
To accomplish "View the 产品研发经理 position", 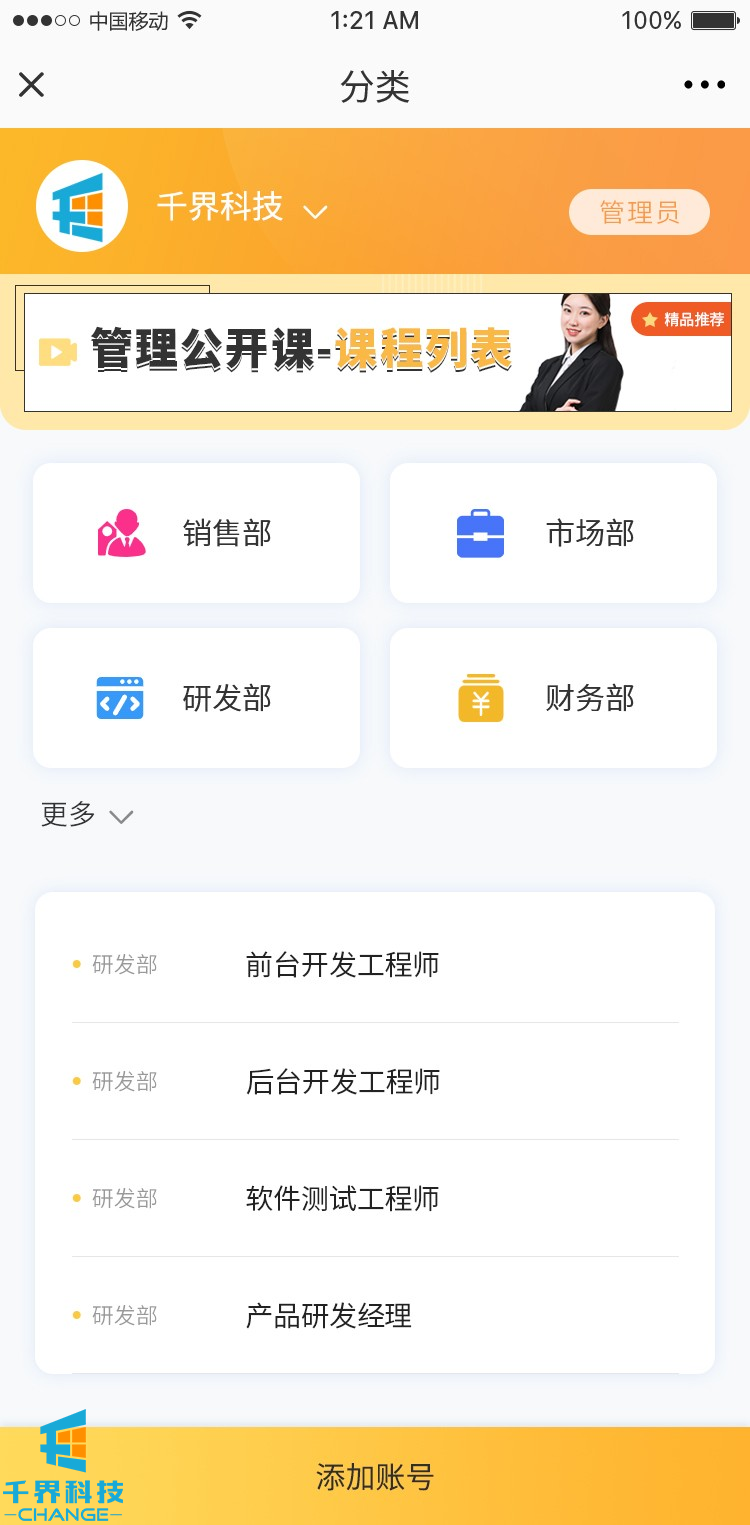I will 374,1315.
